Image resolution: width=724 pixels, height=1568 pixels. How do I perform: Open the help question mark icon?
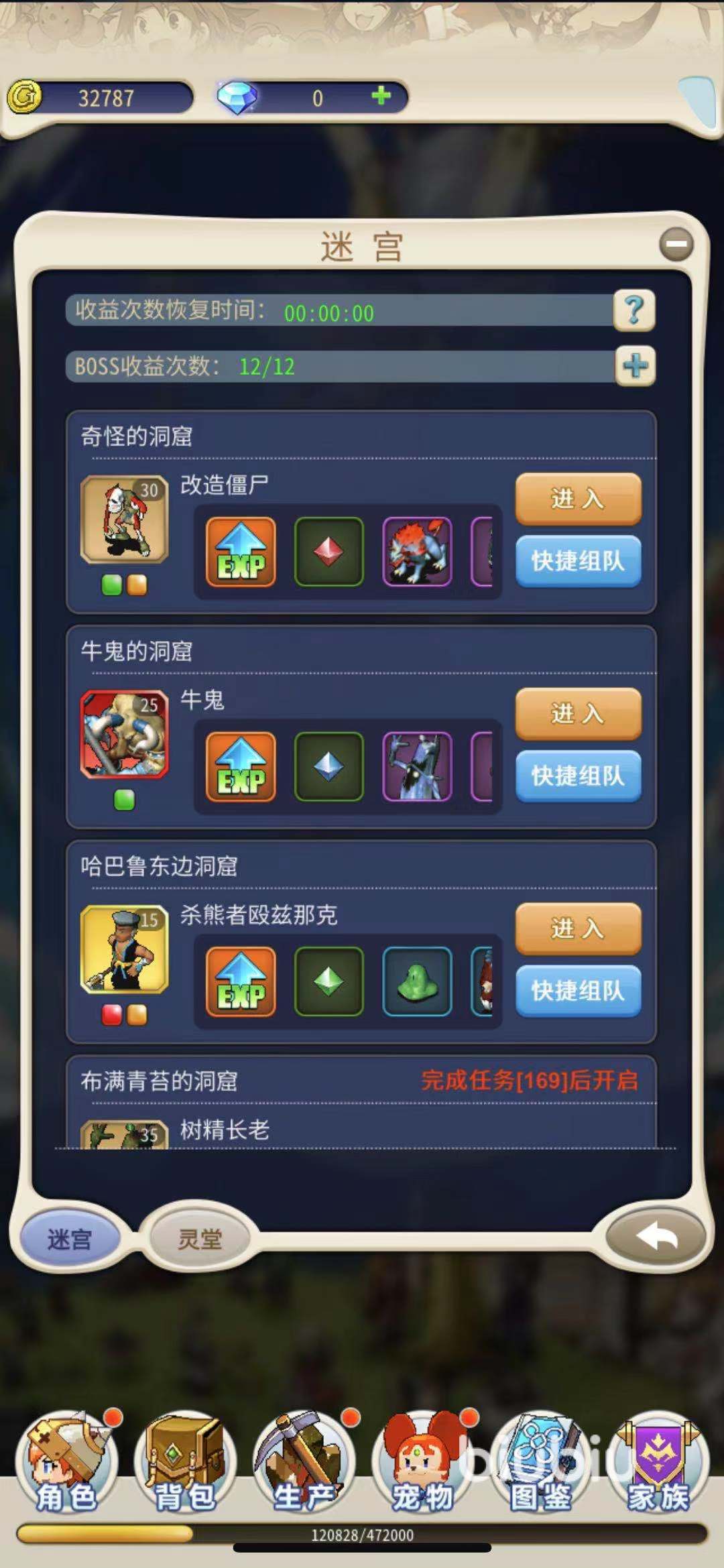[x=633, y=310]
